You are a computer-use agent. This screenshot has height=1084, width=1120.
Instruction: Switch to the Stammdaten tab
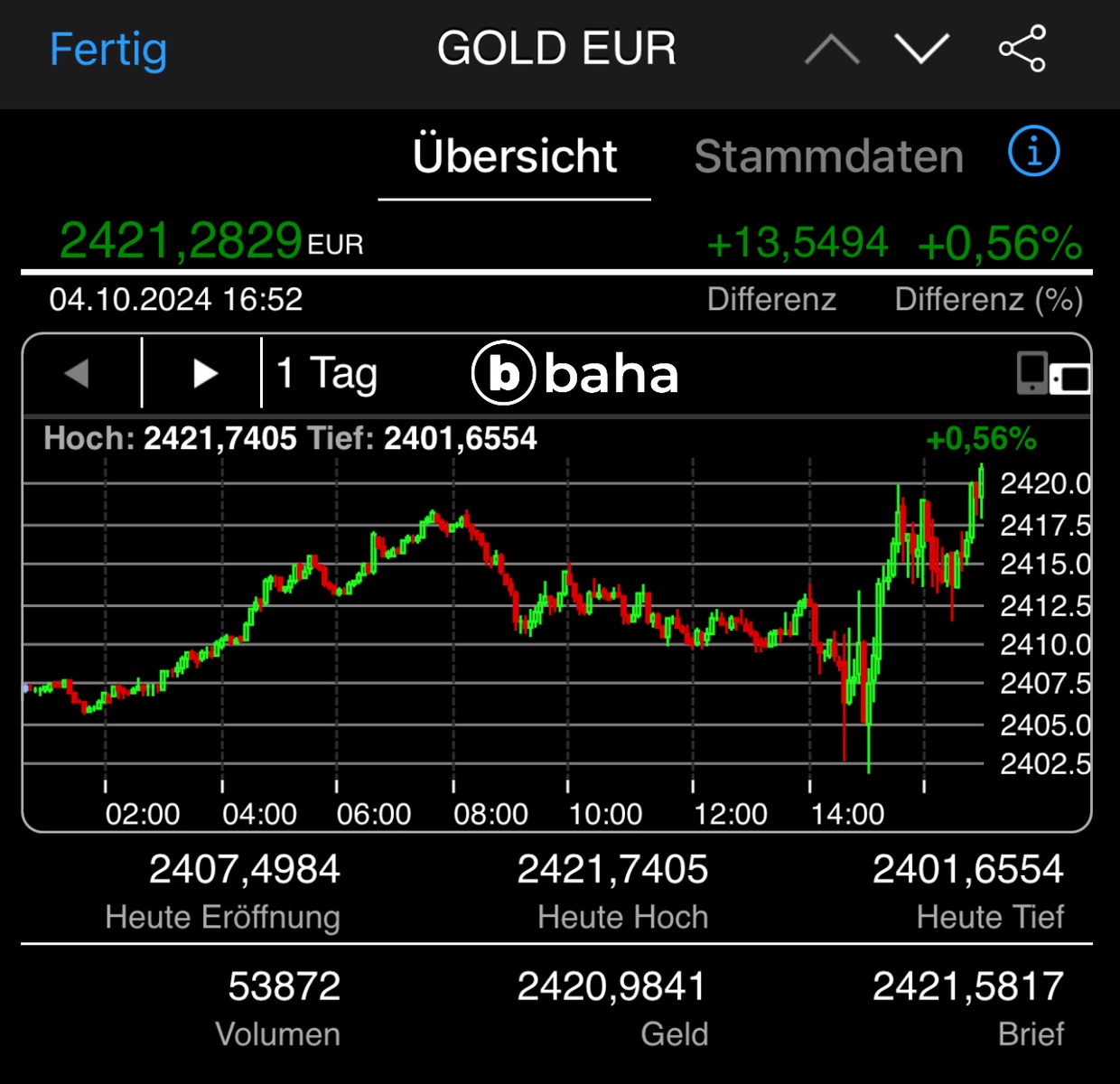tap(828, 156)
